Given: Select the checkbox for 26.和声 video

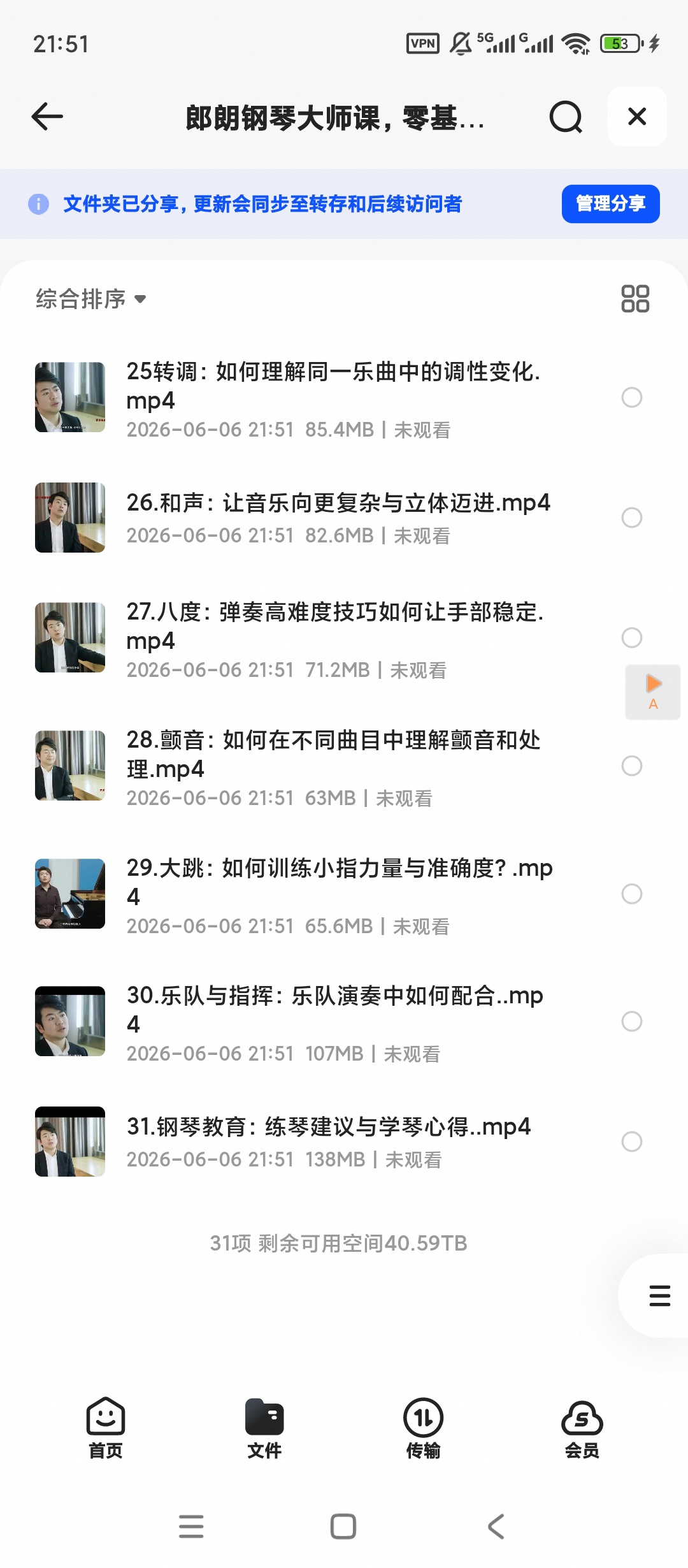Looking at the screenshot, I should click(632, 518).
